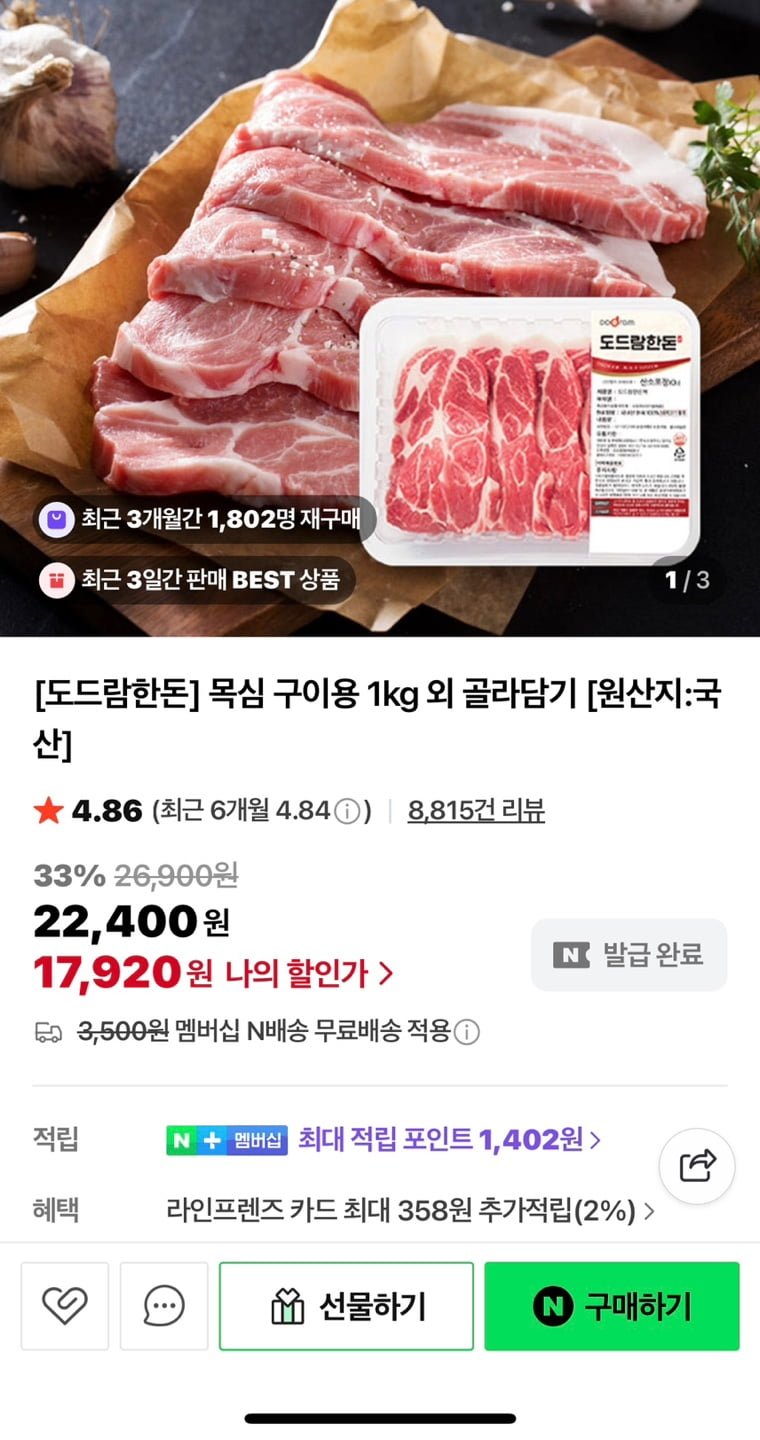Tap the 선물하기 gift button

(346, 1306)
